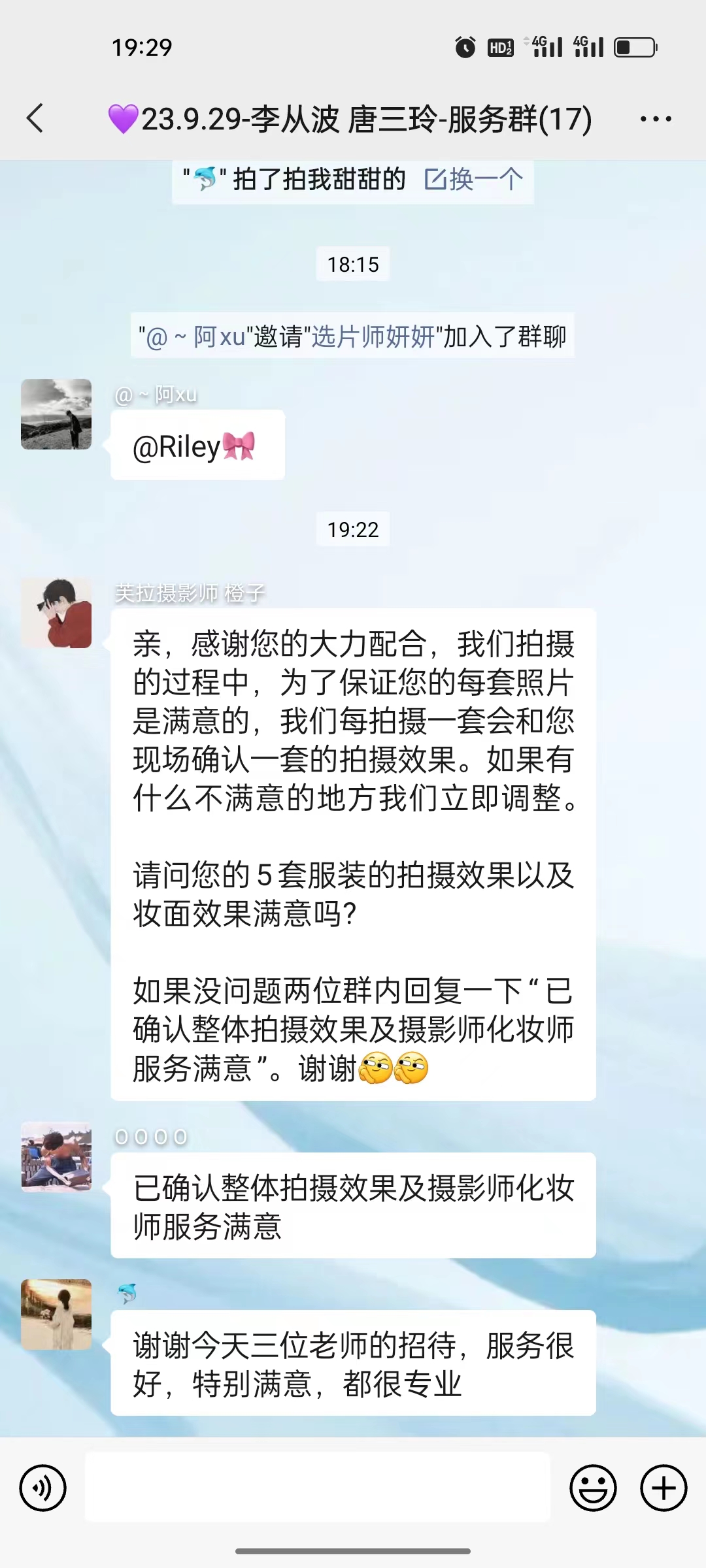View the avatar of @ ~ 阿xu

[56, 414]
